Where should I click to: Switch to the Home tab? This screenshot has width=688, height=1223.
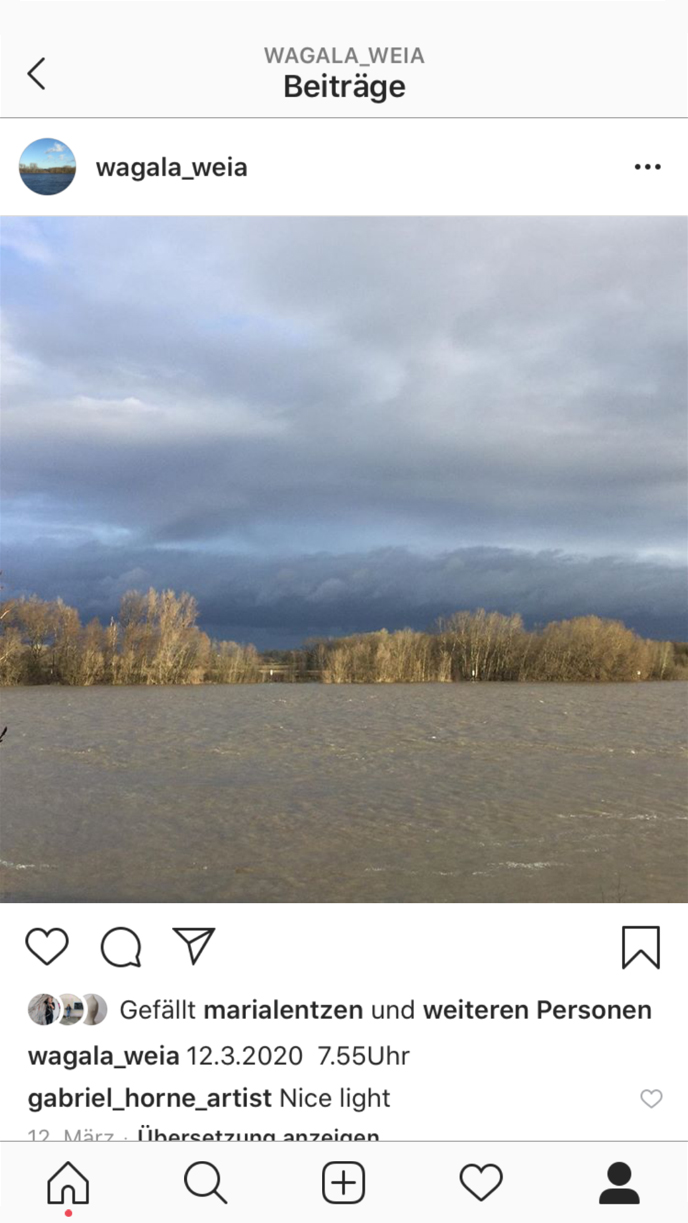tap(68, 1184)
